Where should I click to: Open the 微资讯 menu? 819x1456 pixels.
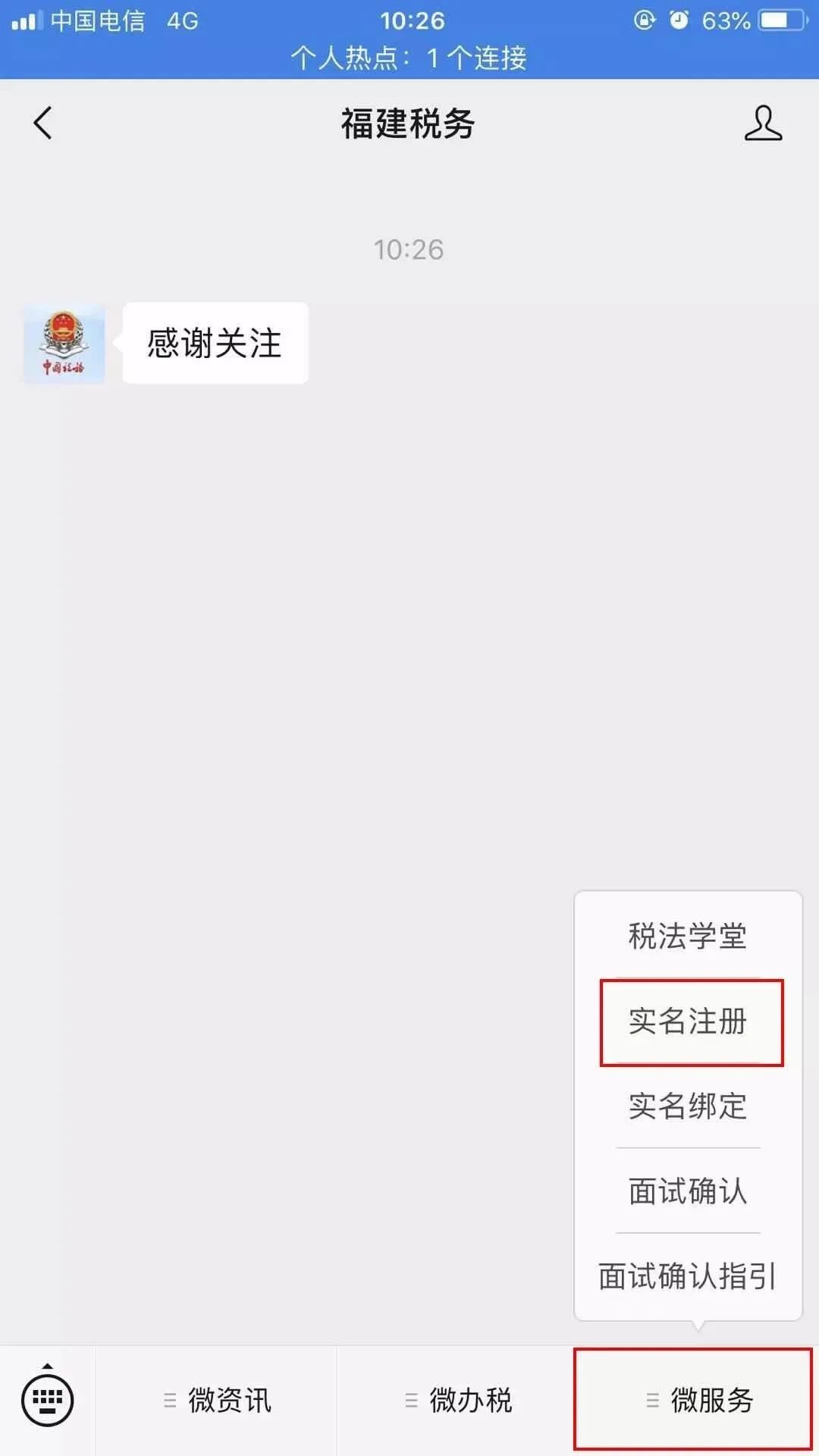click(217, 1400)
